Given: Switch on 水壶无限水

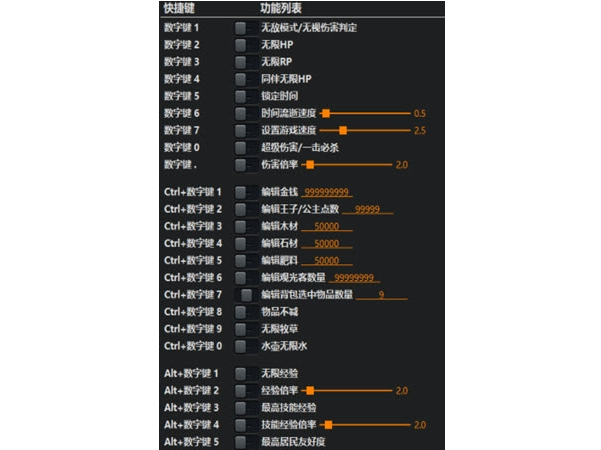Looking at the screenshot, I should [245, 345].
